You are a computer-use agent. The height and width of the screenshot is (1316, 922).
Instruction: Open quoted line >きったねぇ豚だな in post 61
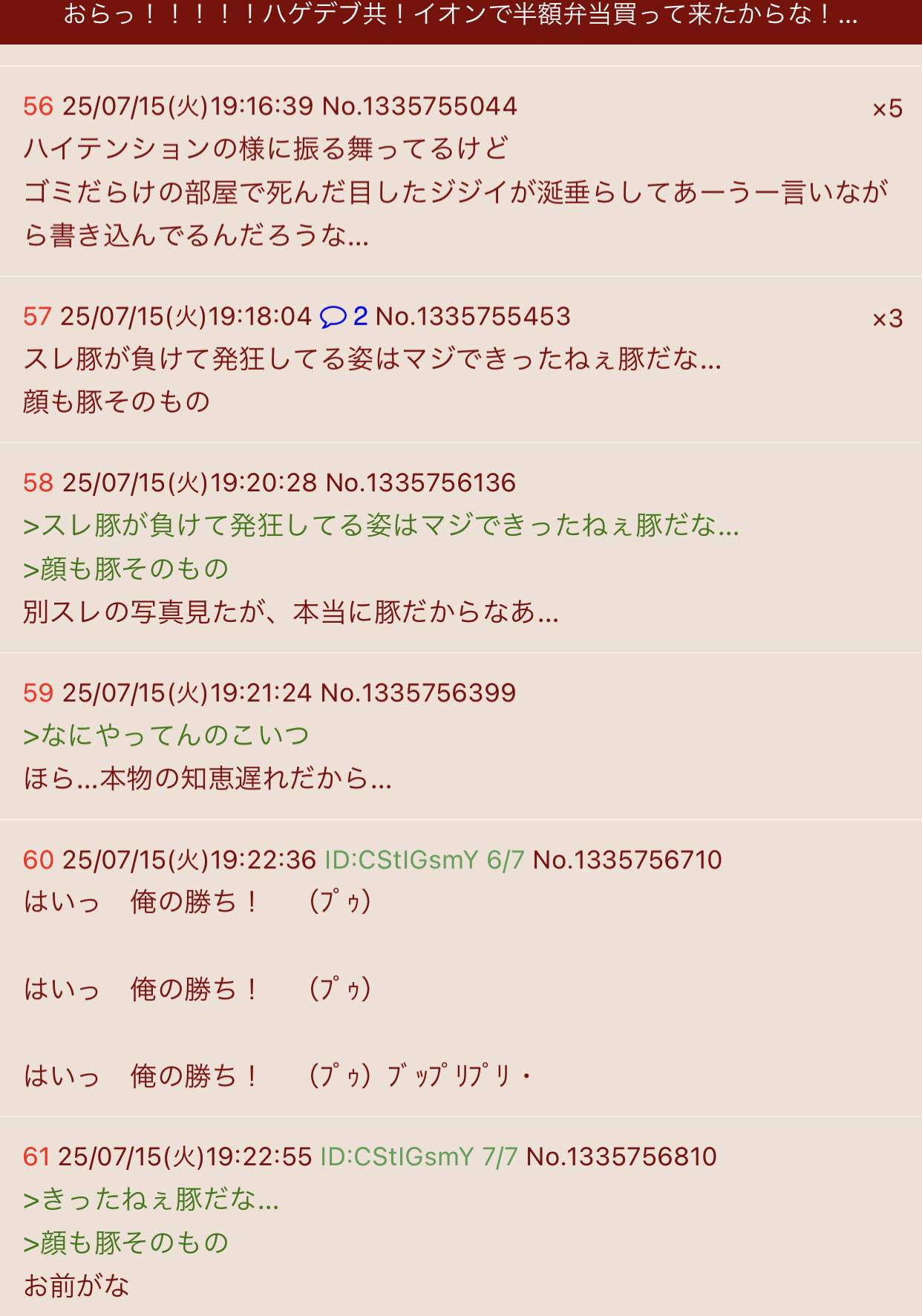point(151,1199)
